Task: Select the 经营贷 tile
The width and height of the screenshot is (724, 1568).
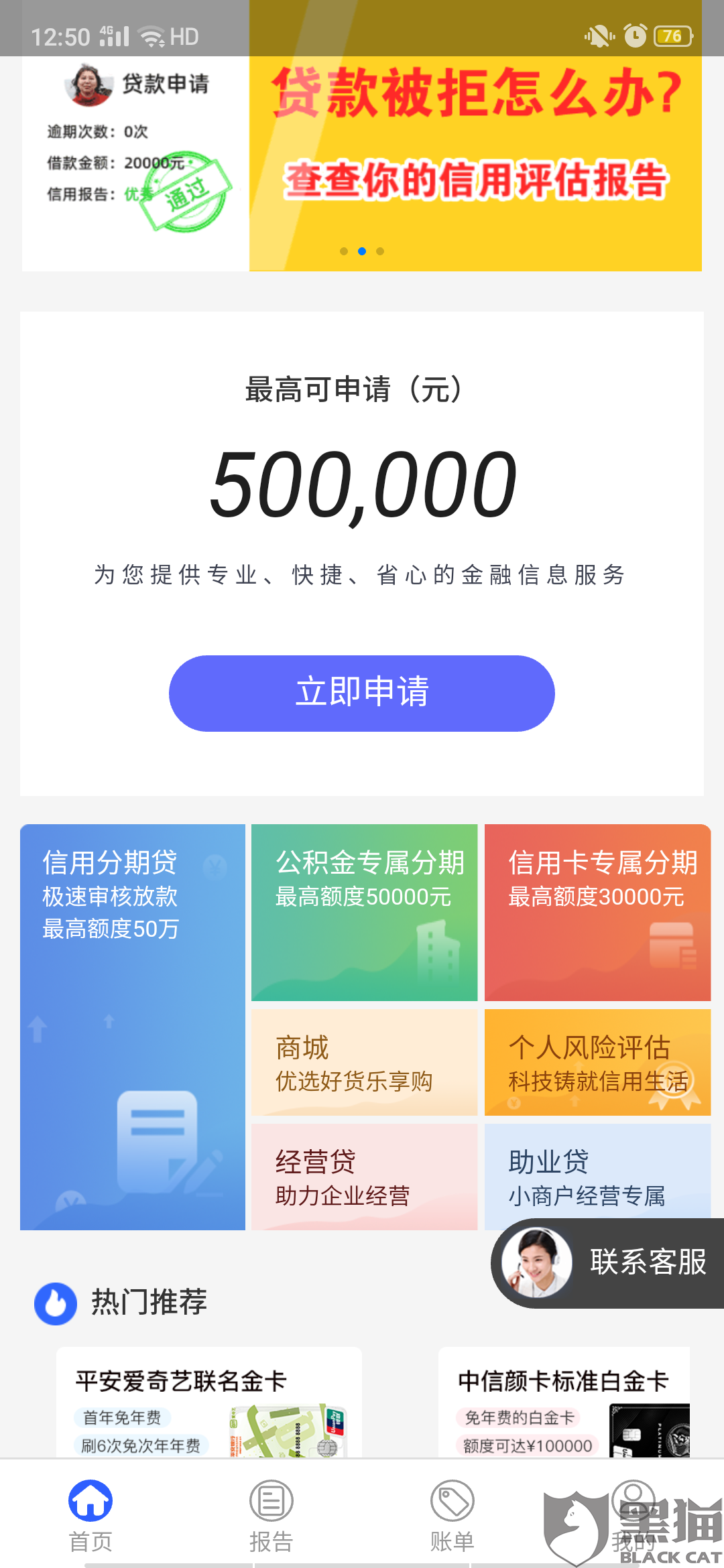Action: [x=364, y=1177]
